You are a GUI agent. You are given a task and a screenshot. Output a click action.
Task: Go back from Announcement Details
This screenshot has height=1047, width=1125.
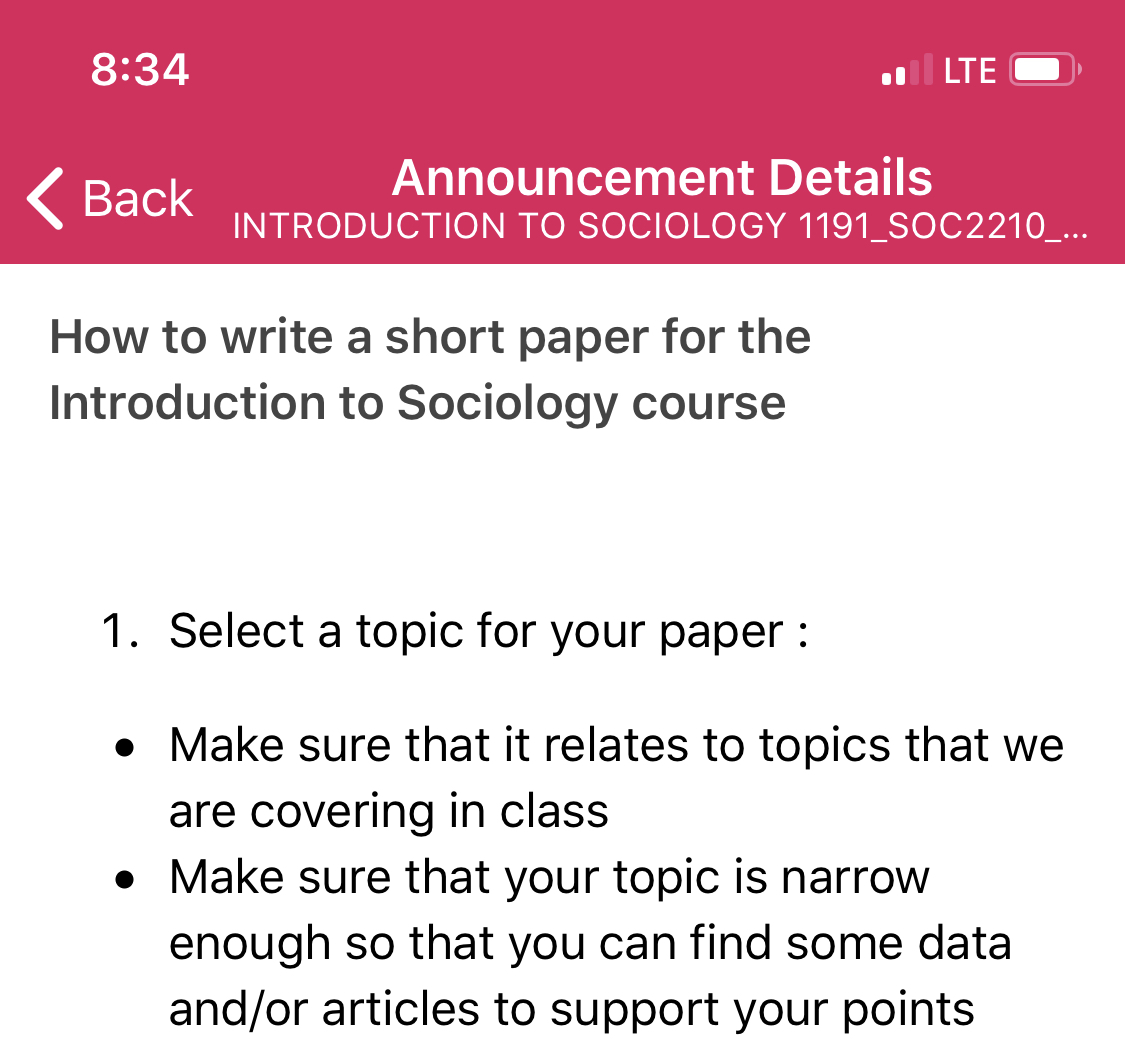coord(110,198)
